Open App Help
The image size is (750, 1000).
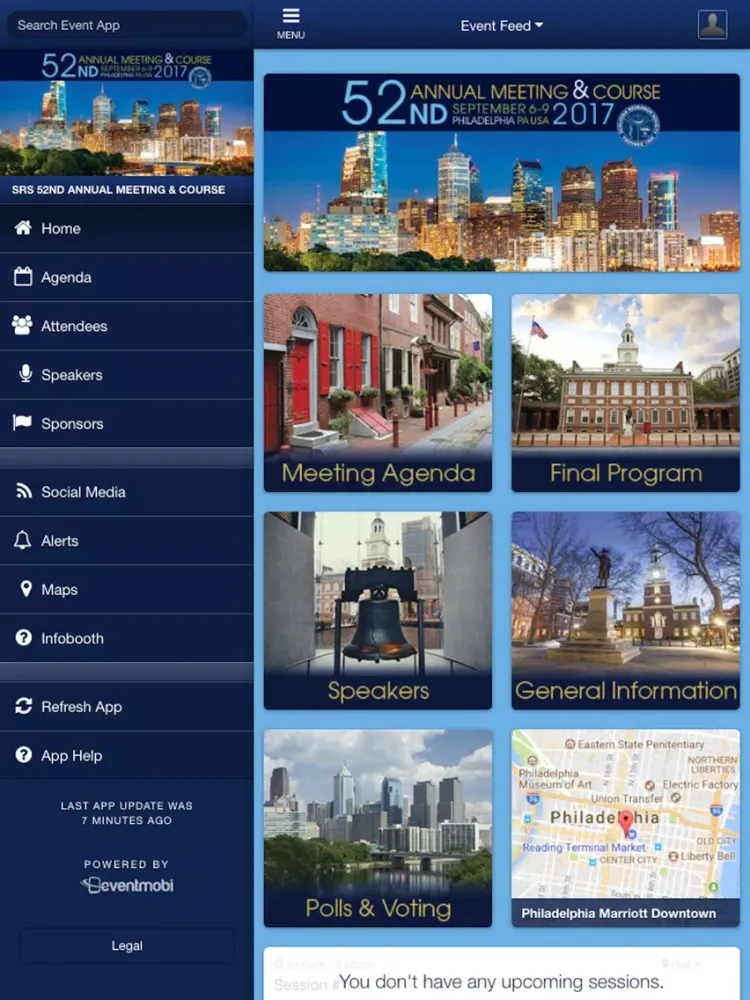[x=126, y=756]
